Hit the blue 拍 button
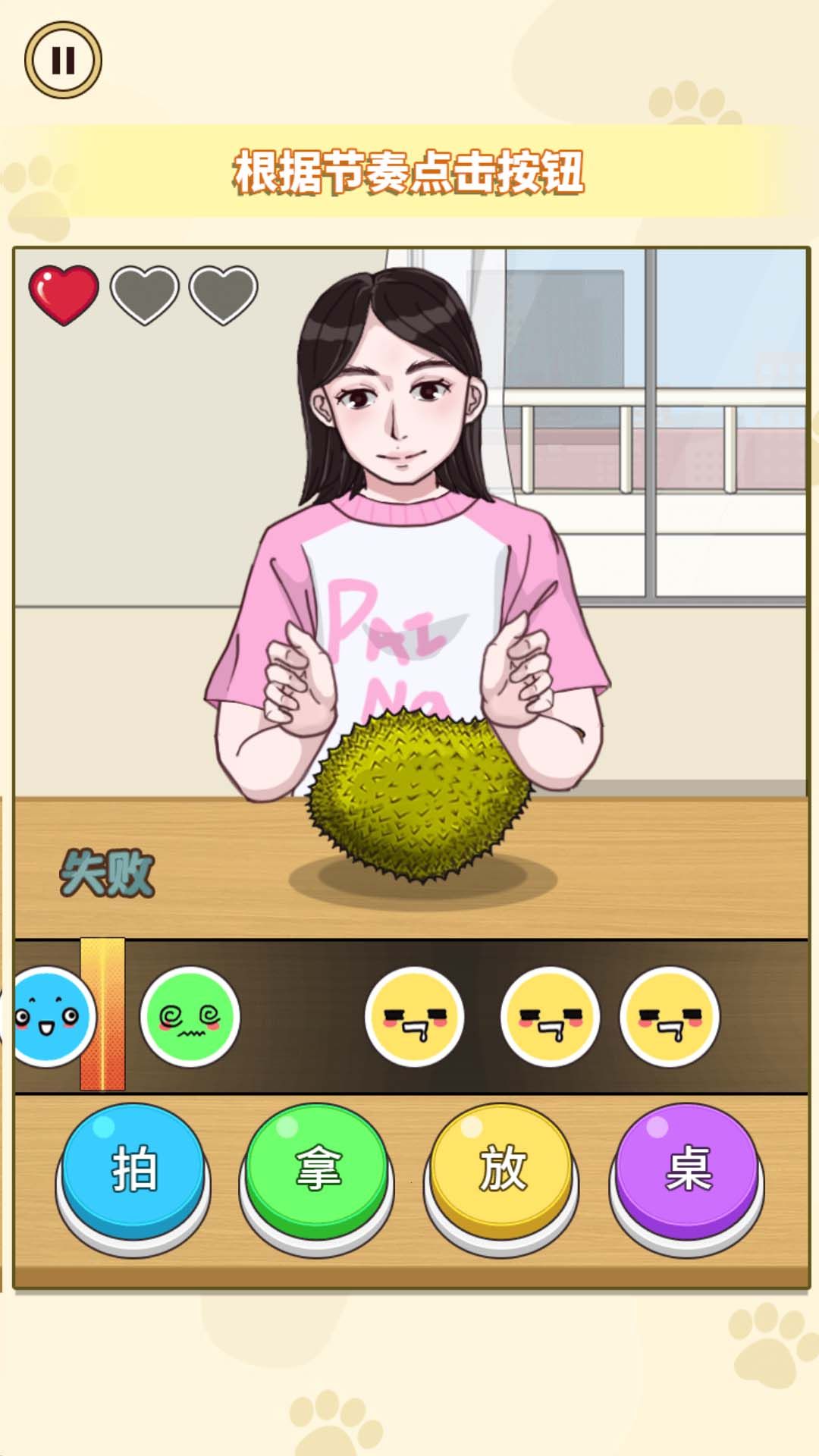 [x=133, y=1170]
